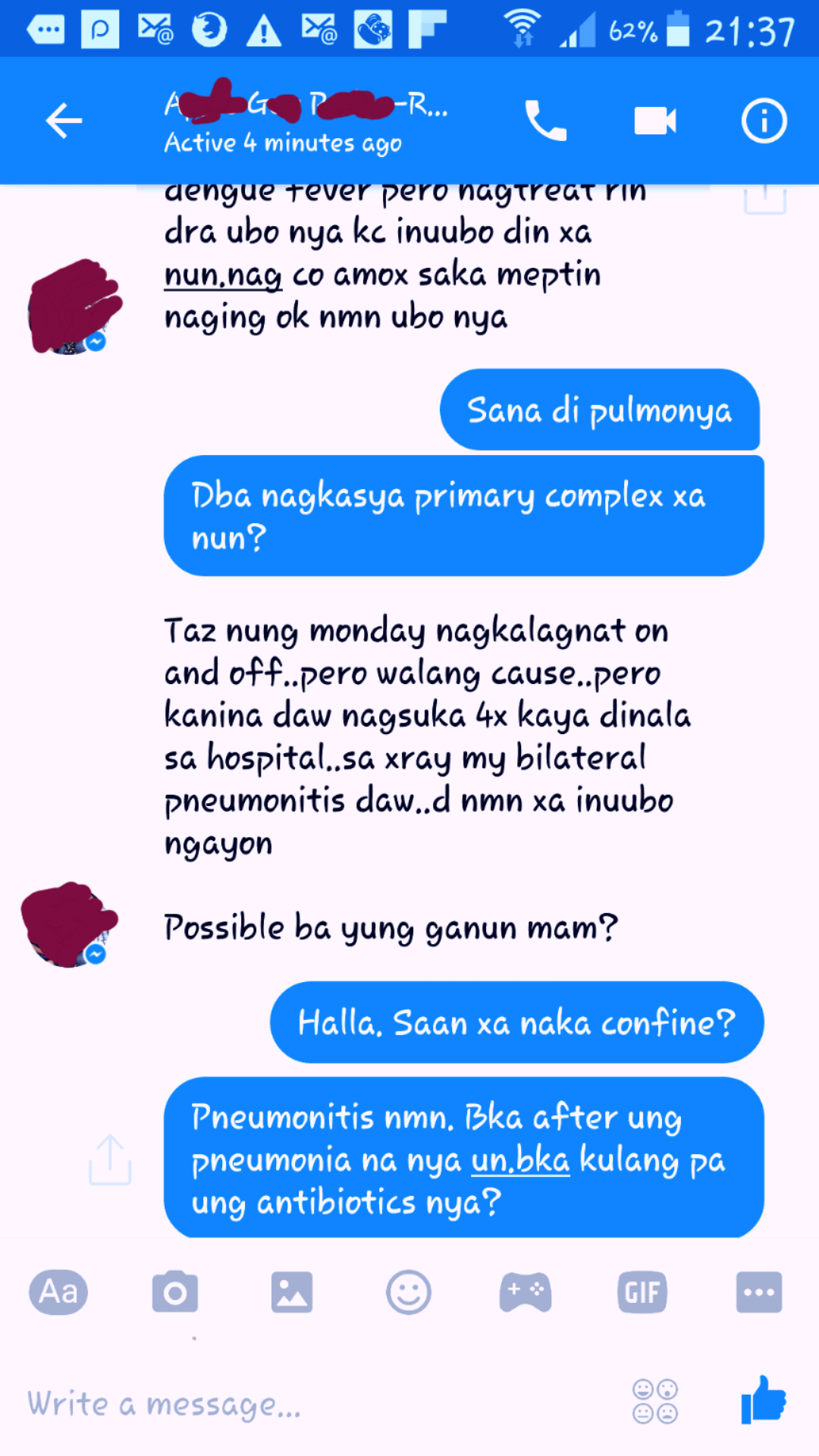This screenshot has width=819, height=1456.
Task: Start a voice call
Action: 545,121
